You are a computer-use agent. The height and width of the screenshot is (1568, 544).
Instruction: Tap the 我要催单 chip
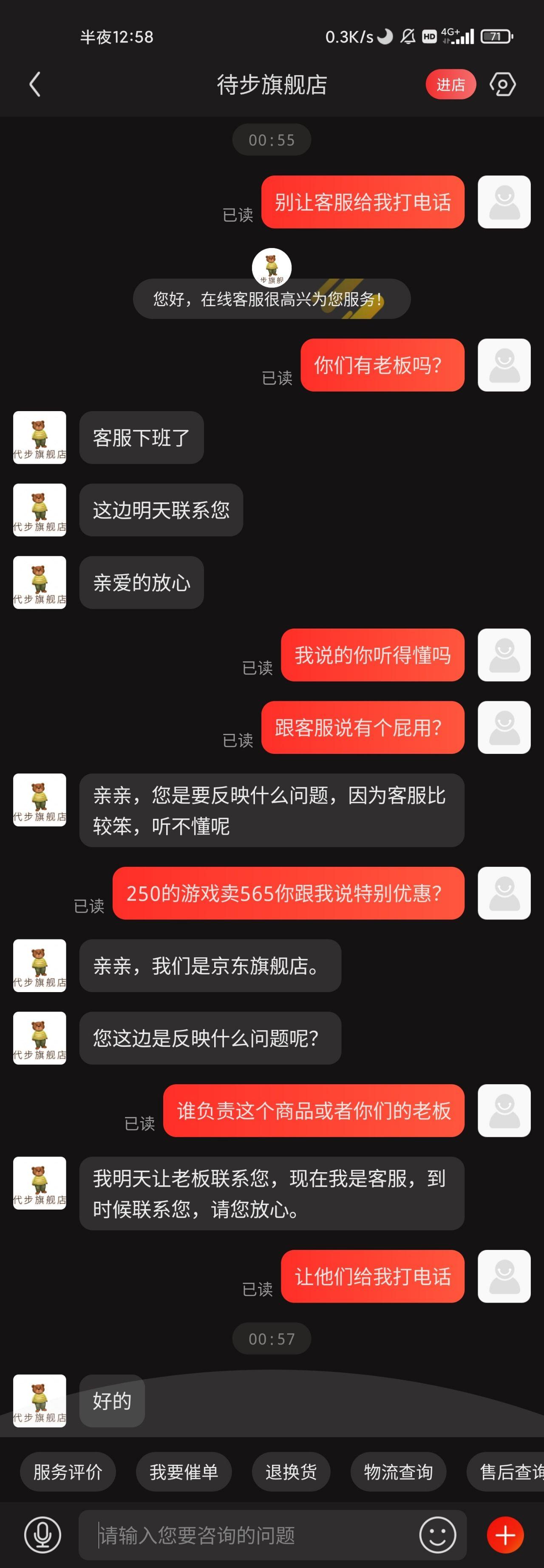click(183, 1472)
